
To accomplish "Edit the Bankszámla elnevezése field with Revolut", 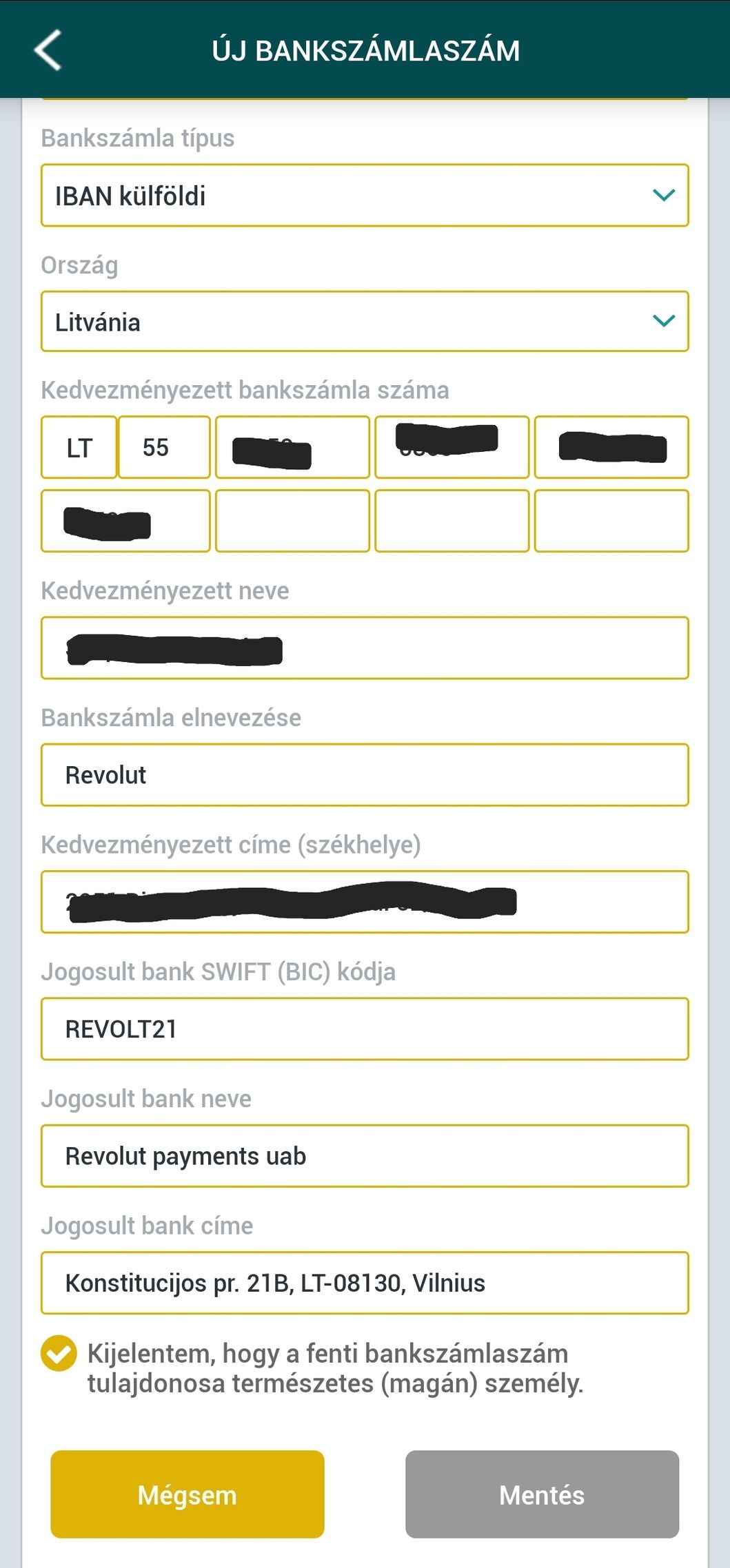I will [365, 775].
